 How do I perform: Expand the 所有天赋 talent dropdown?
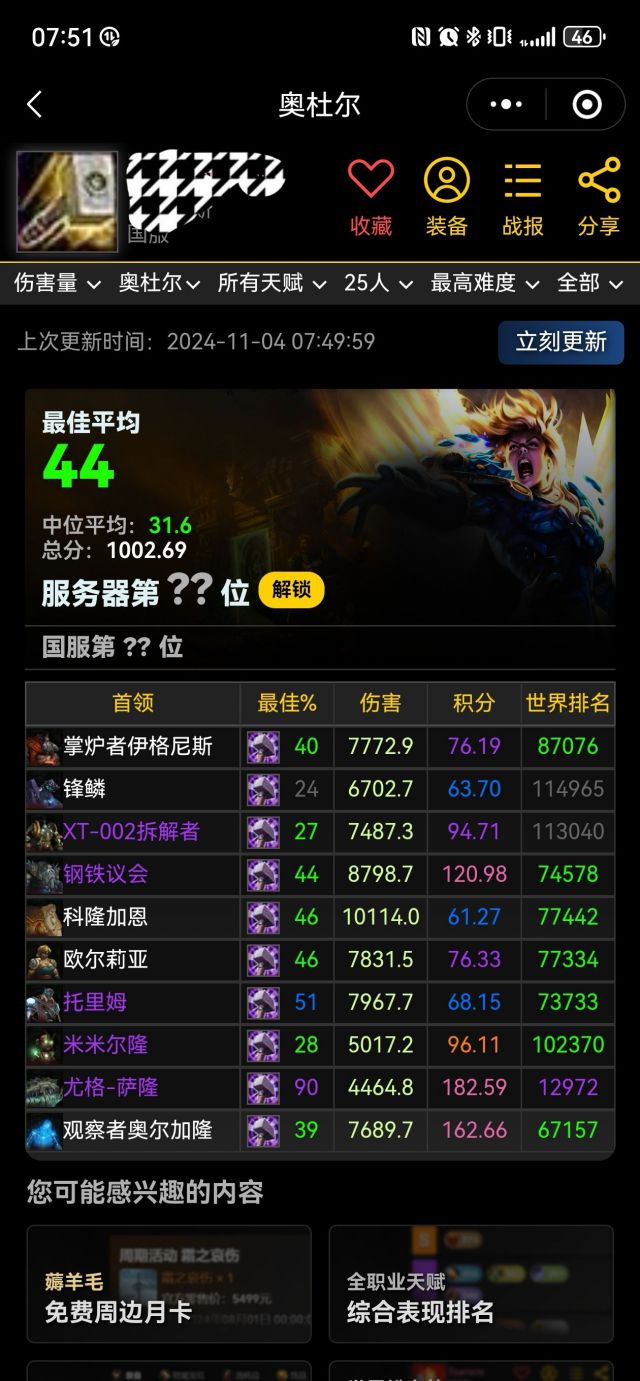(272, 284)
